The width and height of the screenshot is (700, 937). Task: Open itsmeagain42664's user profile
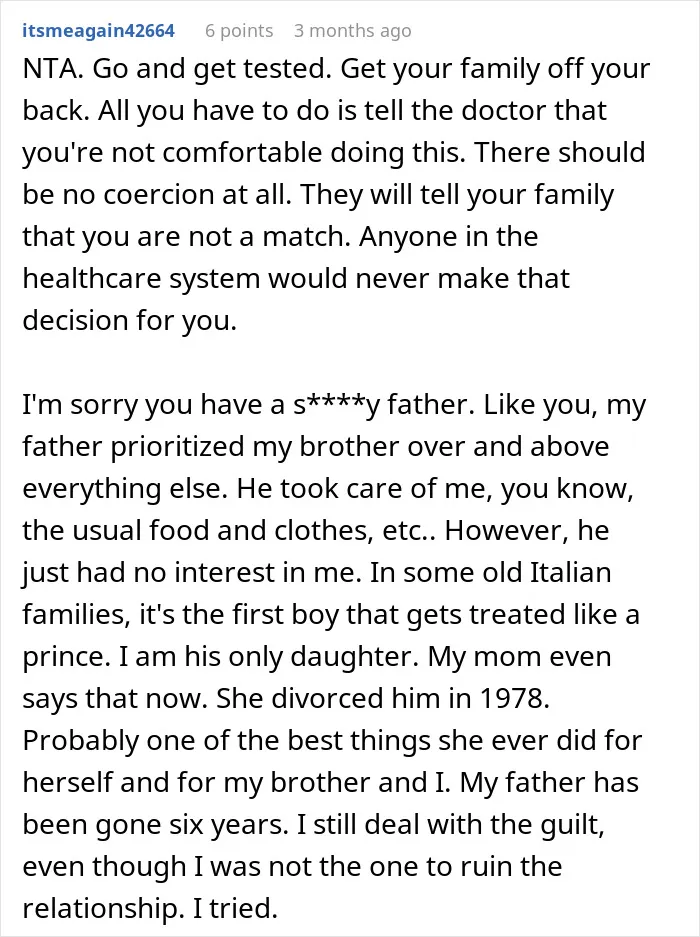coord(99,30)
